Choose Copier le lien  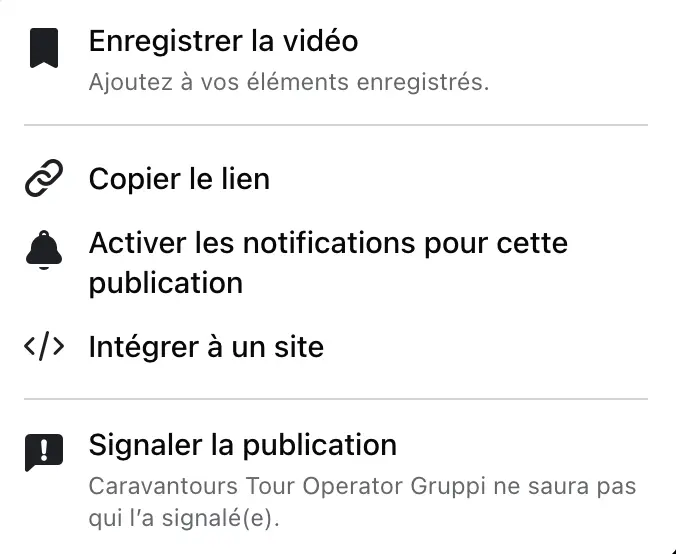[179, 180]
